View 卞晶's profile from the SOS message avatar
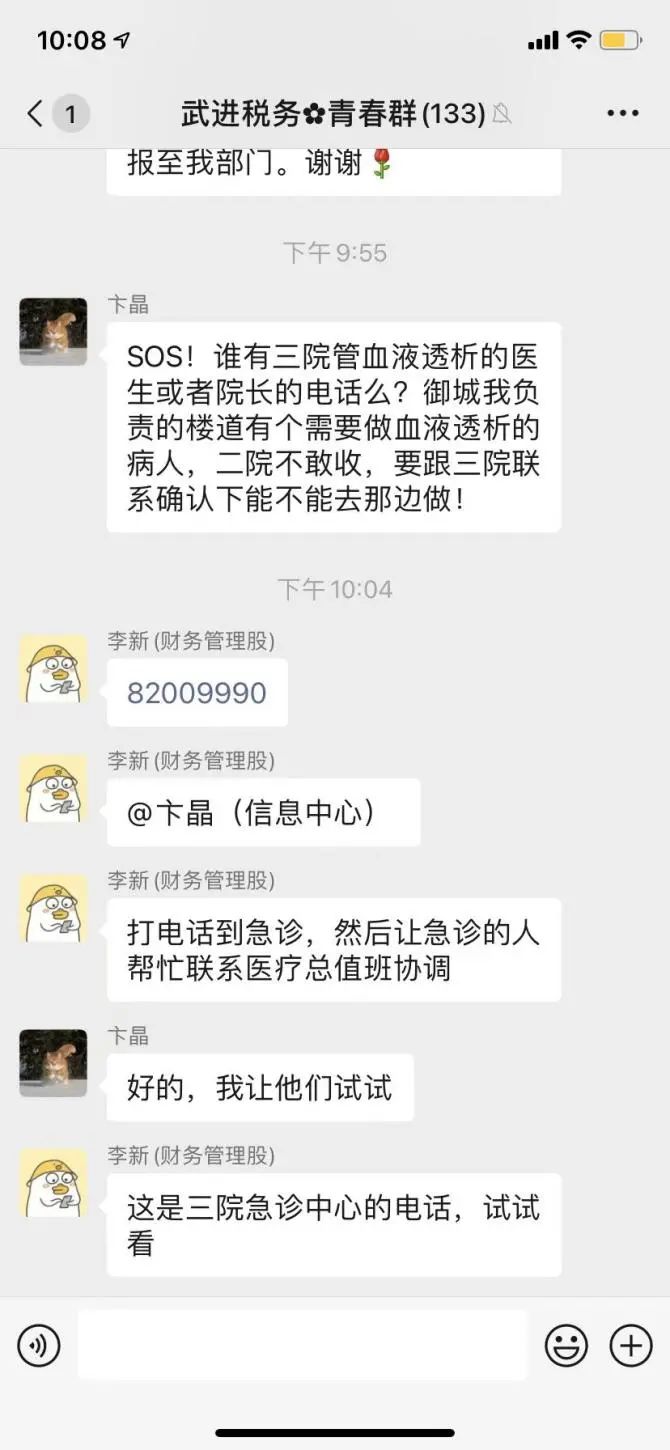This screenshot has width=670, height=1450. point(53,331)
